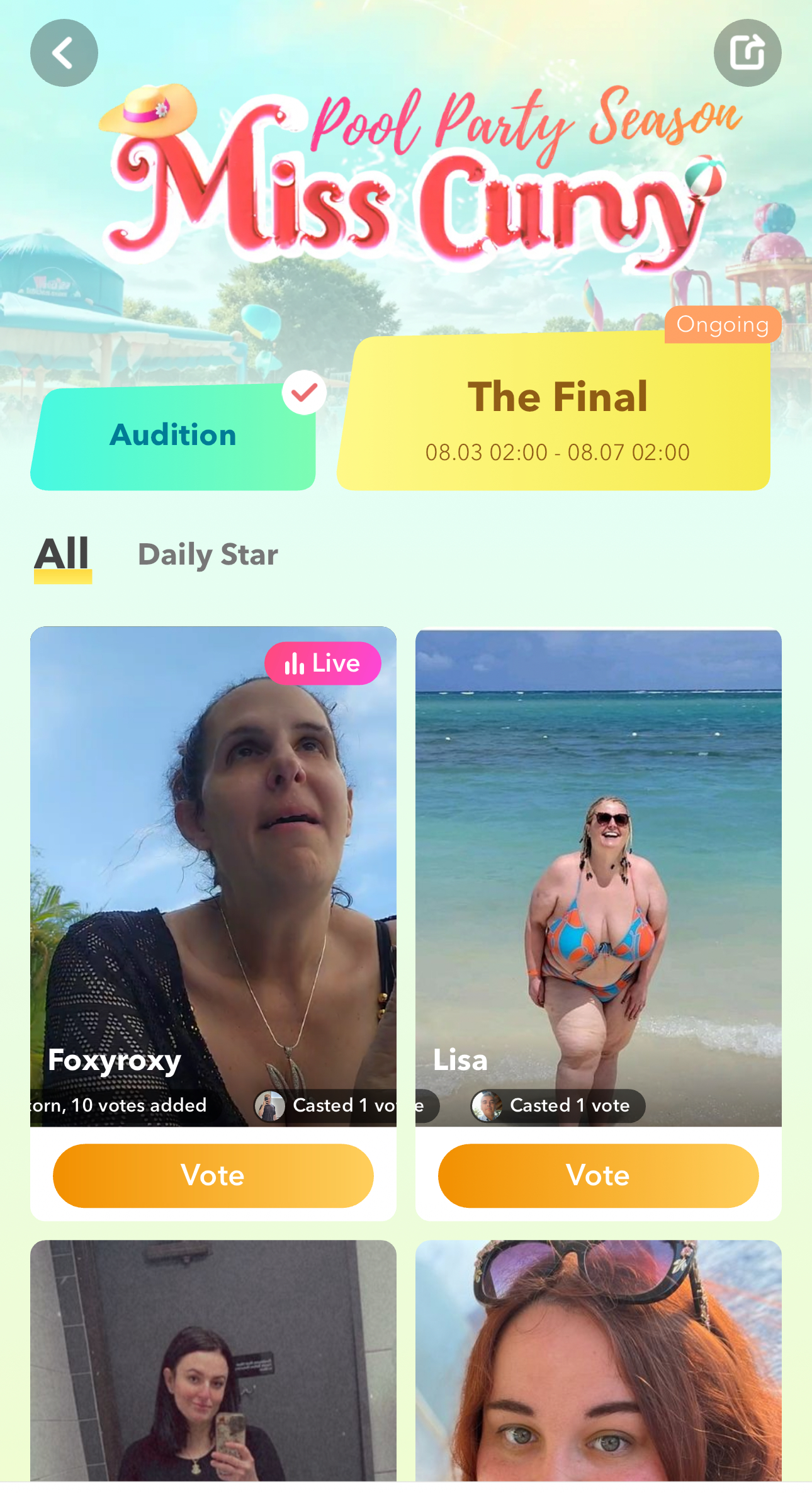
Task: Vote for Lisa
Action: point(598,1176)
